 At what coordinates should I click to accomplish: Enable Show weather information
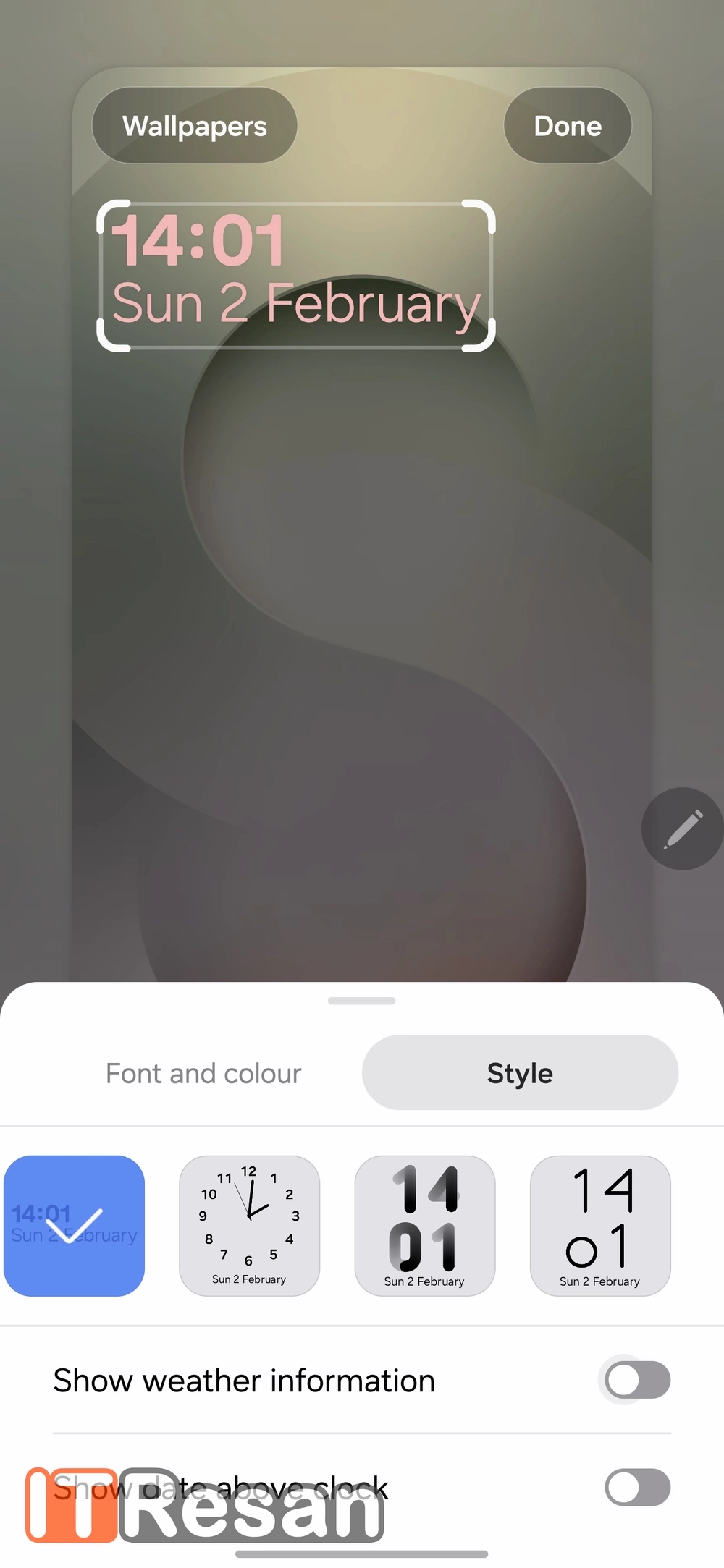[637, 1380]
